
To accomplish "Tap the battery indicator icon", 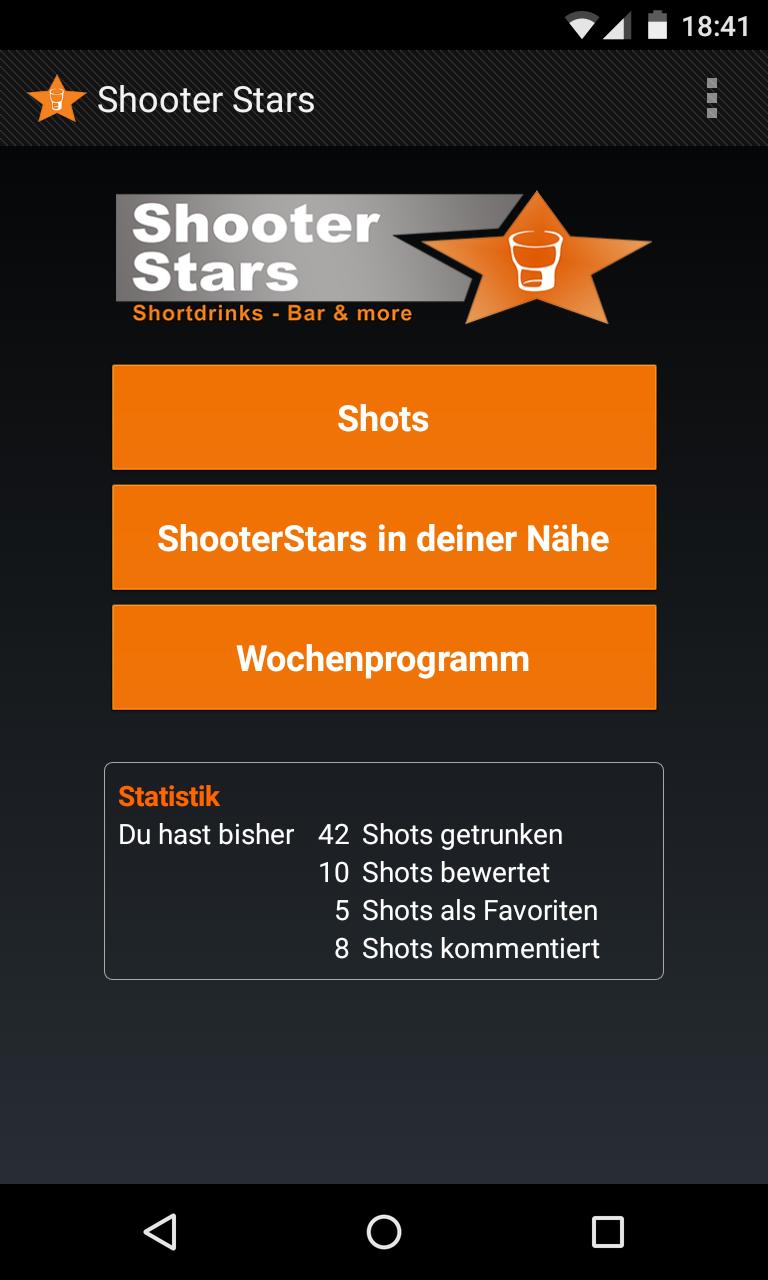I will pyautogui.click(x=655, y=25).
